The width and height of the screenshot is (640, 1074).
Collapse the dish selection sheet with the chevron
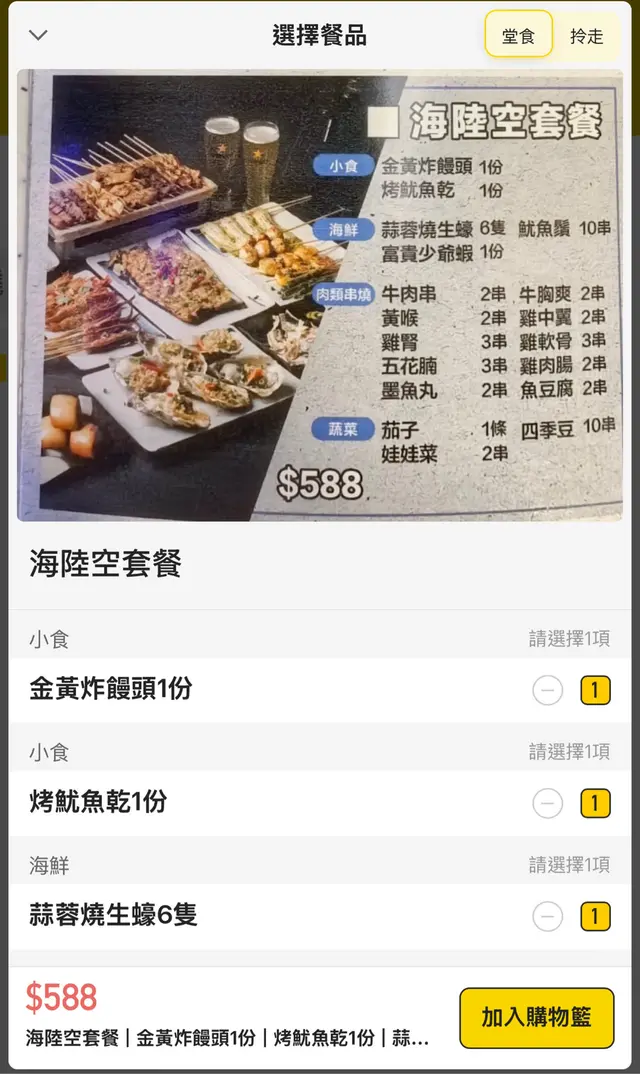38,36
